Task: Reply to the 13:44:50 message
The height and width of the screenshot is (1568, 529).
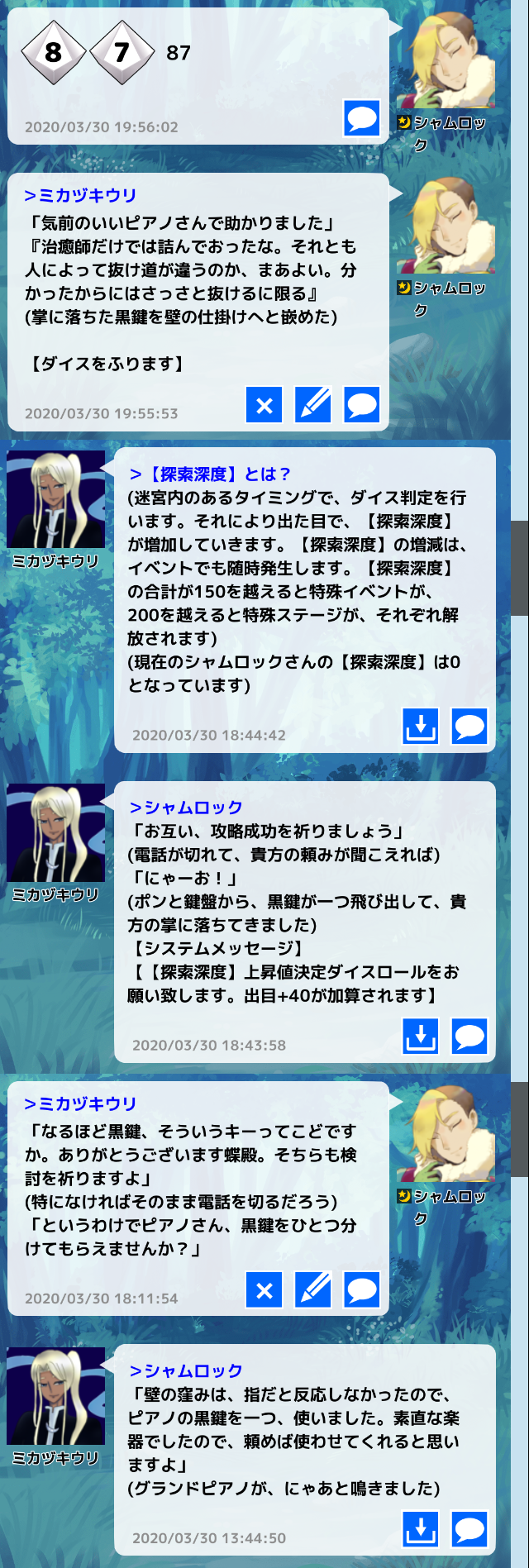Action: 469,1528
